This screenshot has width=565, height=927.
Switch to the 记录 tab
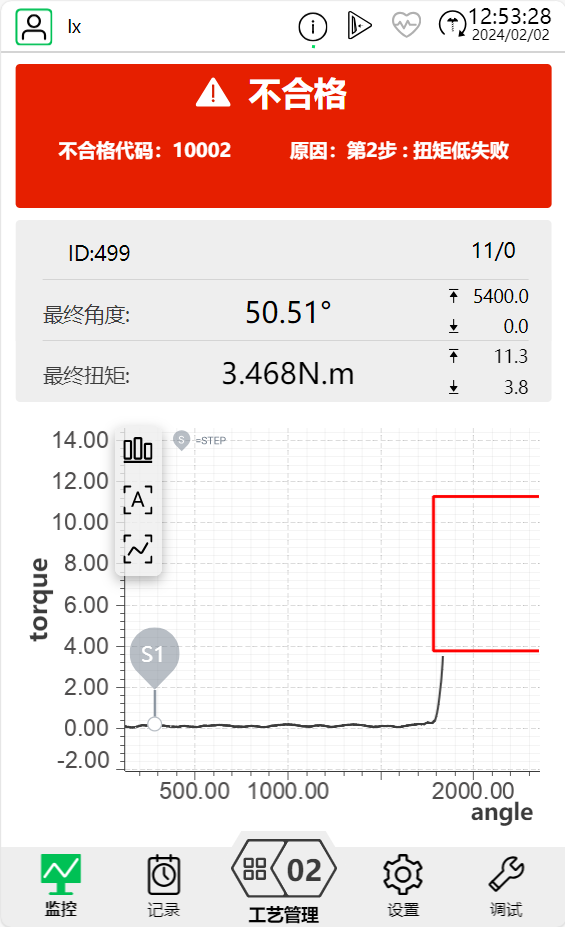[x=164, y=885]
